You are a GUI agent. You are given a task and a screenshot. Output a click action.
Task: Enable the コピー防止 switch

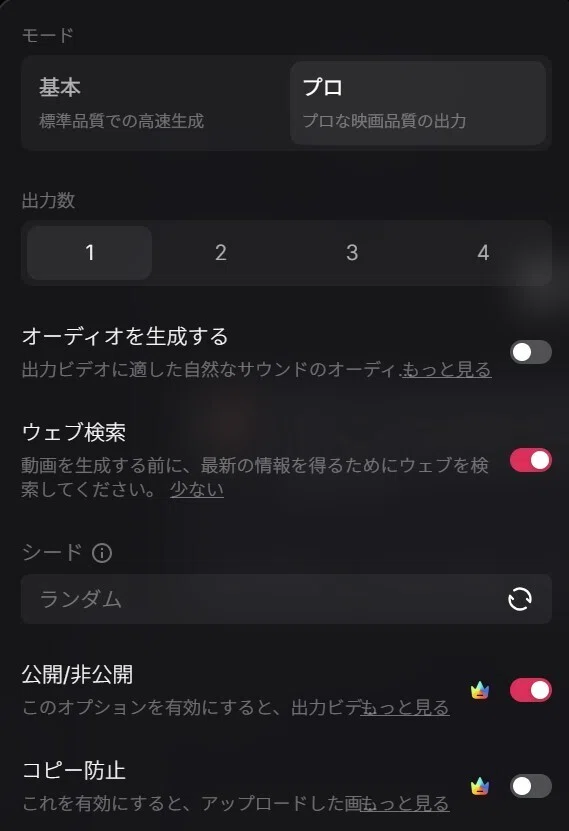click(x=531, y=786)
